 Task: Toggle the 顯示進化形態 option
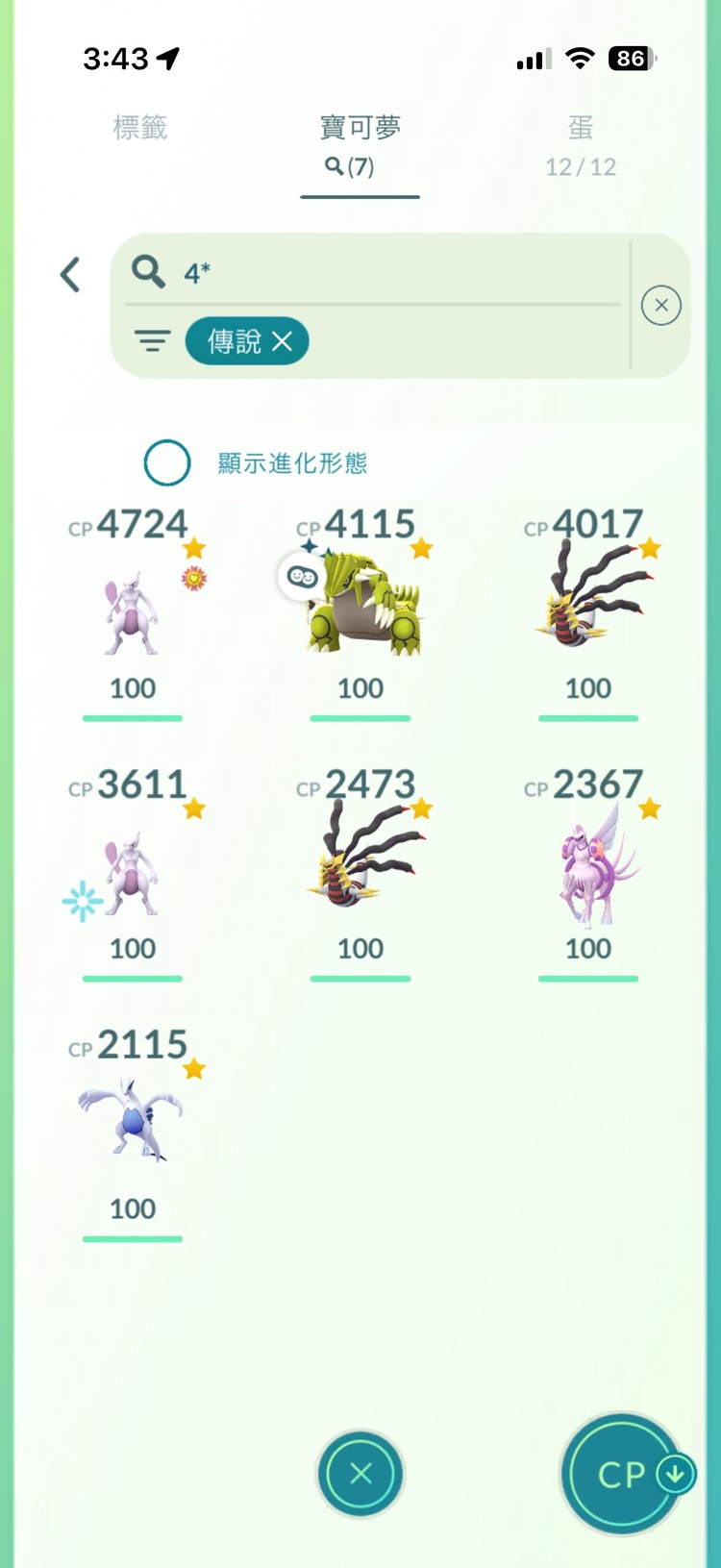[x=167, y=463]
